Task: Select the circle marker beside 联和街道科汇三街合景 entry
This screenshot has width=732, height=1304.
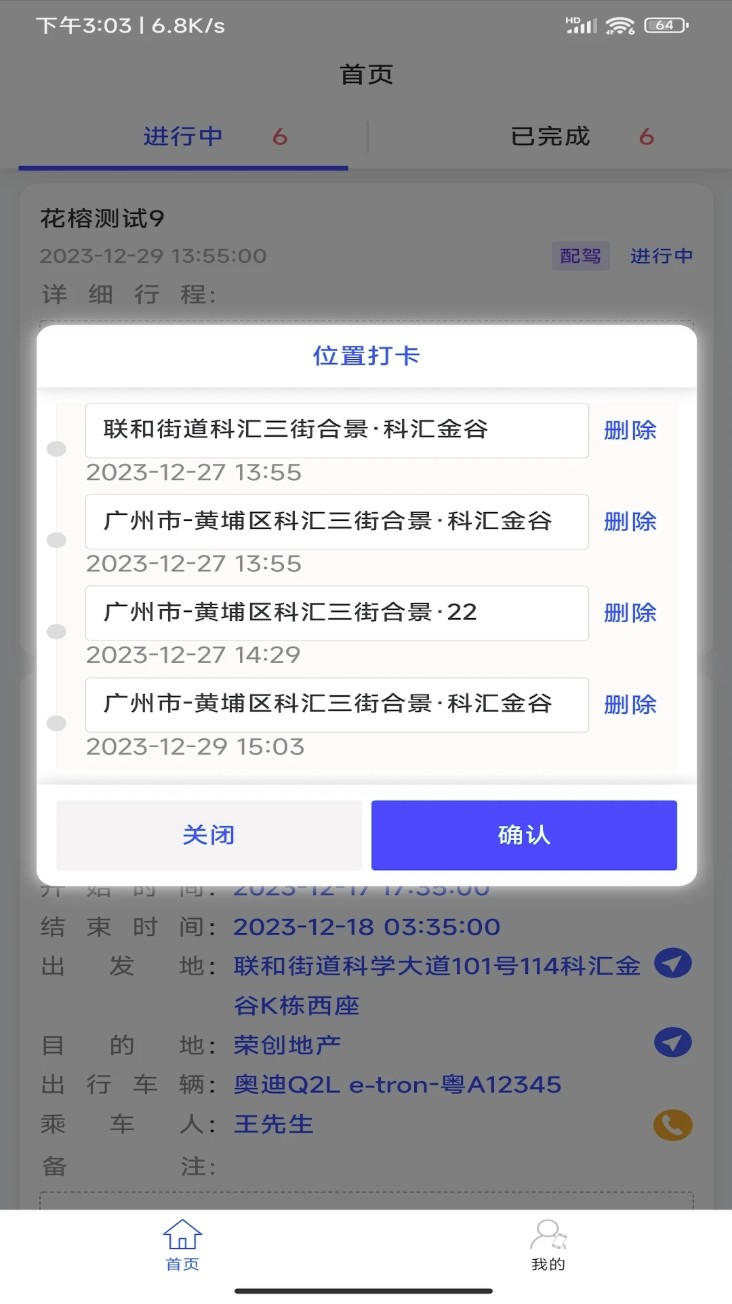Action: click(55, 449)
